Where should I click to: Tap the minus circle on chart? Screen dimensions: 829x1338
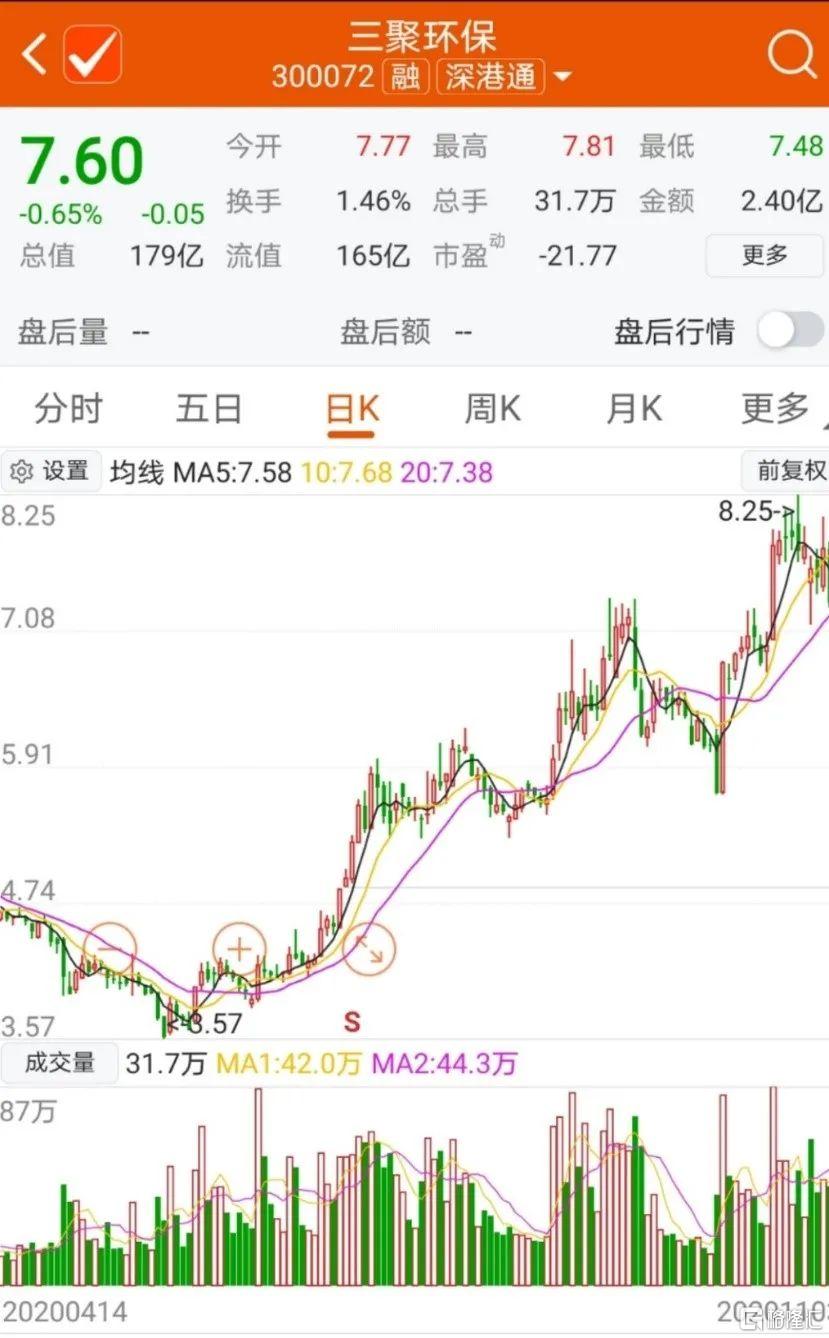coord(110,949)
